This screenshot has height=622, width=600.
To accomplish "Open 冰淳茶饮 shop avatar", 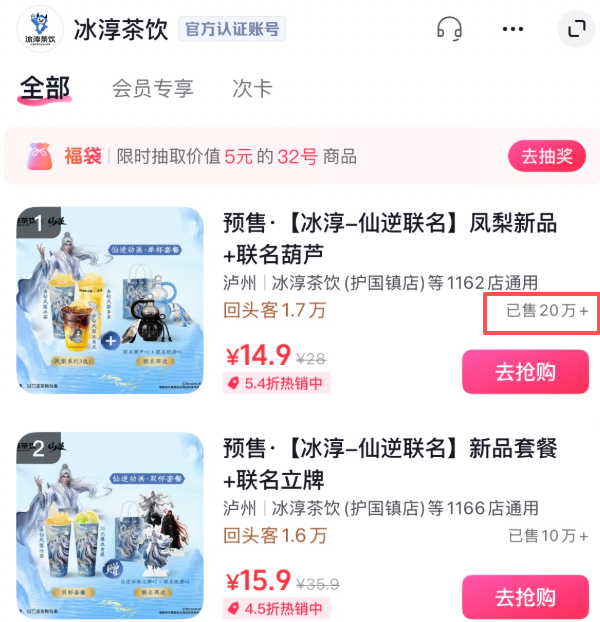I will 40,29.
